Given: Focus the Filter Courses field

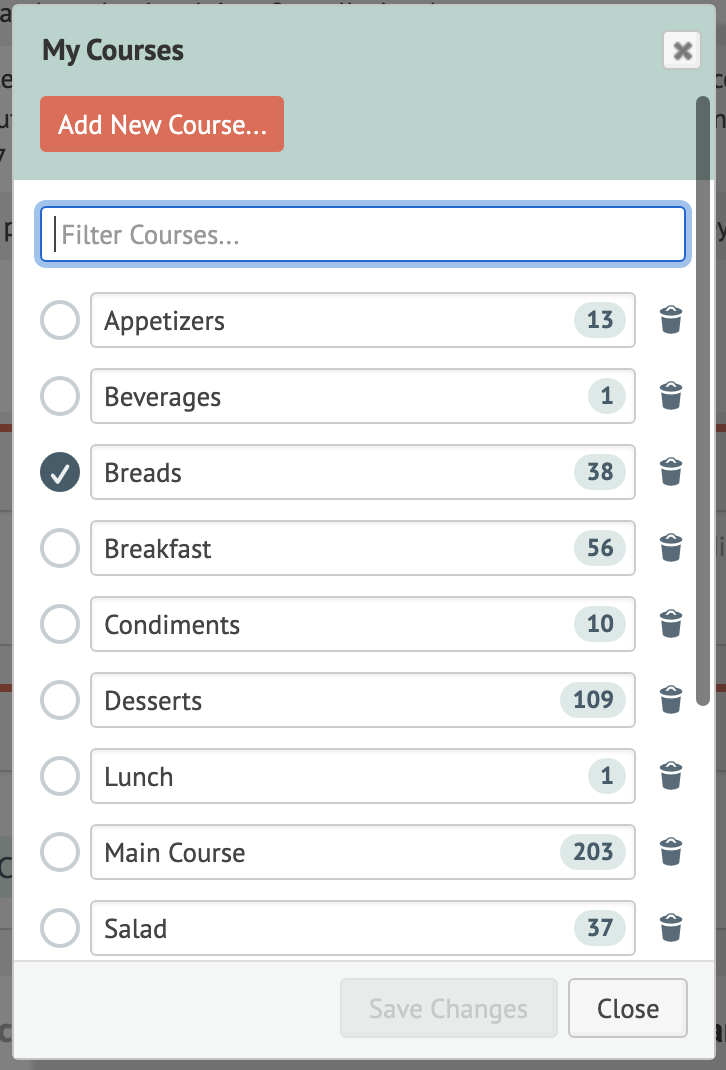Looking at the screenshot, I should pos(362,235).
